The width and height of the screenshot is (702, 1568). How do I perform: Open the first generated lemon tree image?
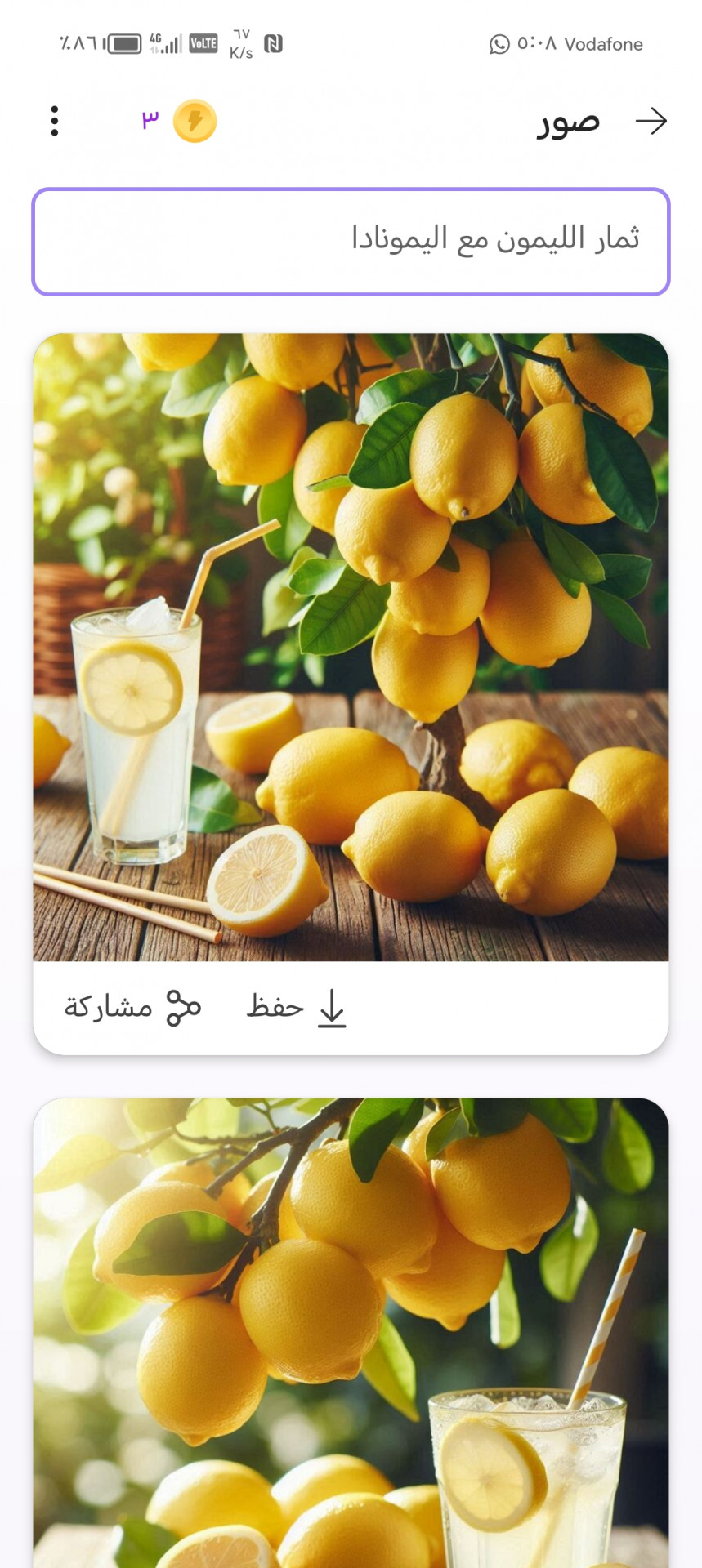click(351, 647)
